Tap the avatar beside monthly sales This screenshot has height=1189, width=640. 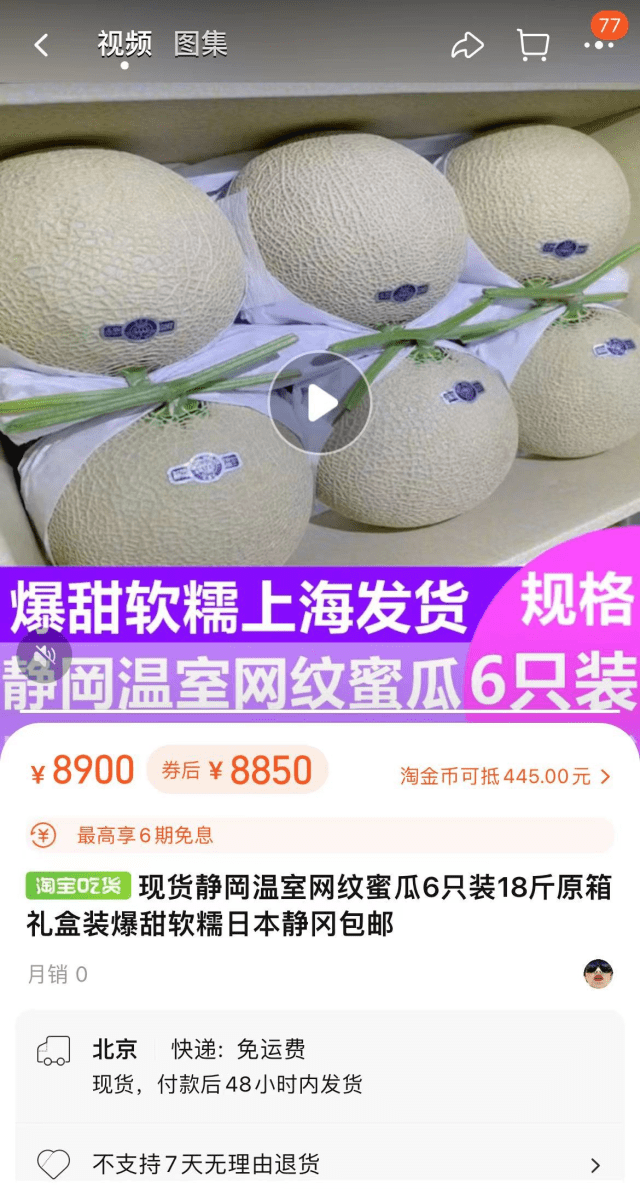(598, 973)
